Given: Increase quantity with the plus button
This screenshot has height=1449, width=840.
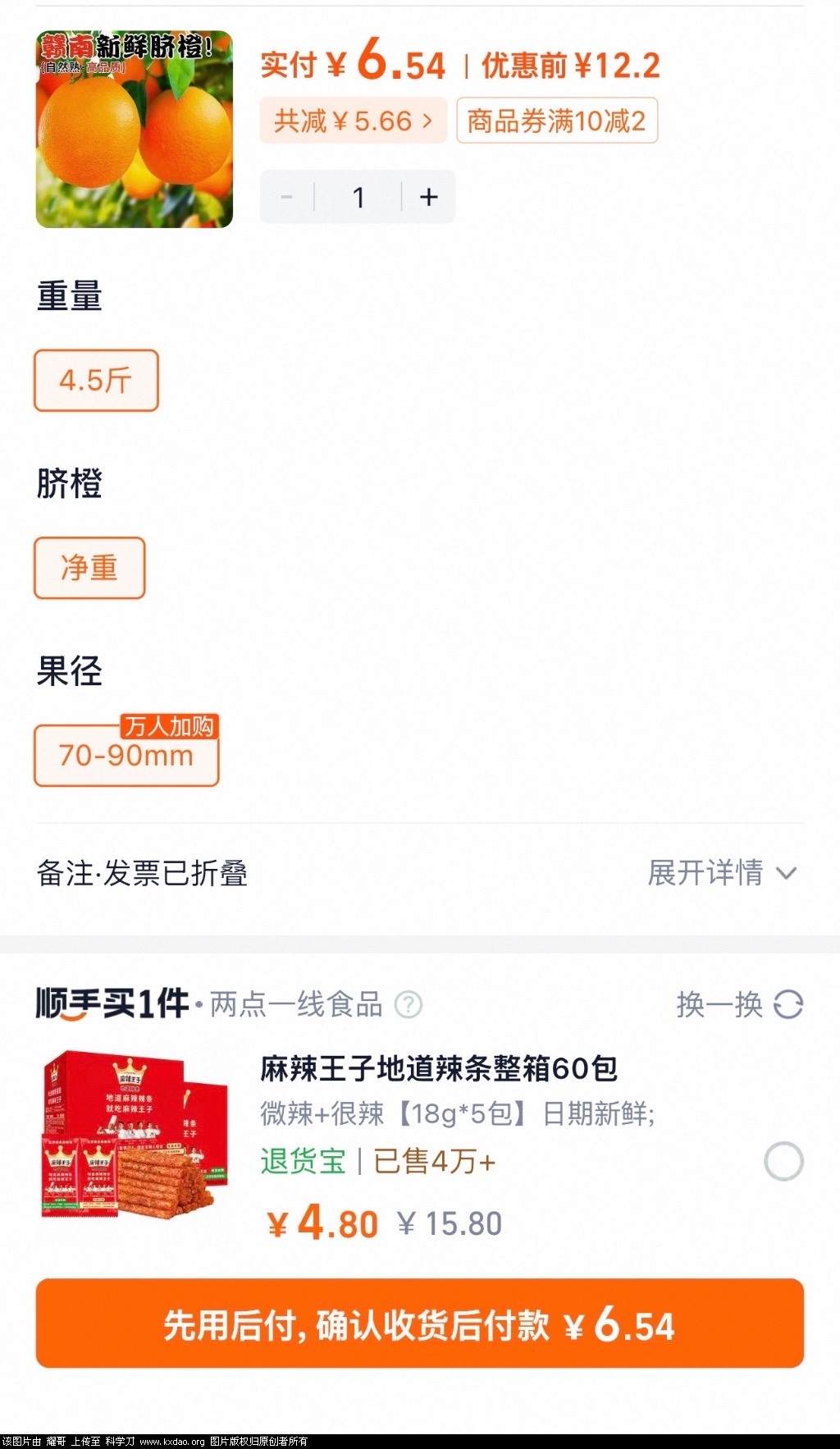Looking at the screenshot, I should pyautogui.click(x=429, y=197).
